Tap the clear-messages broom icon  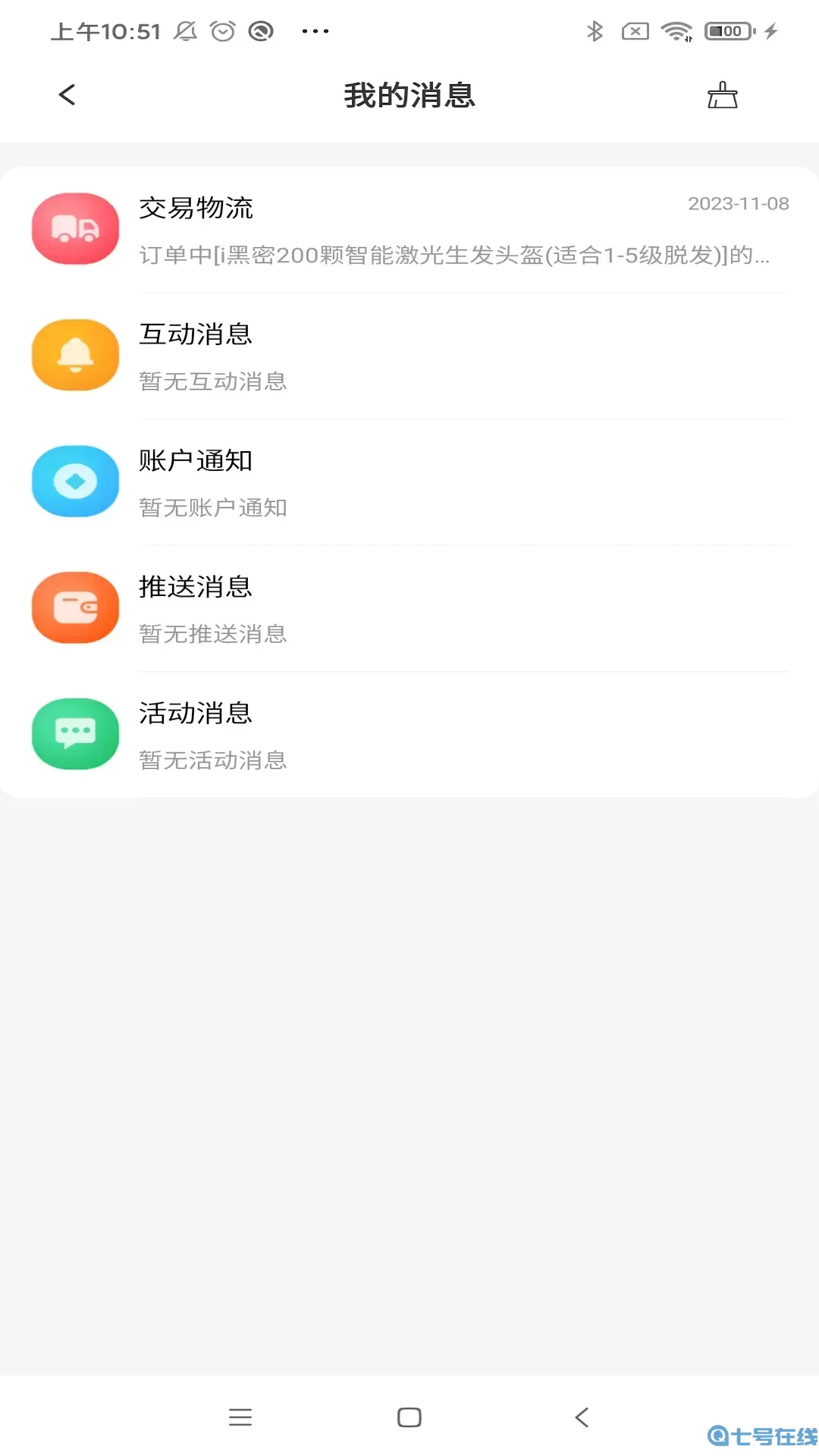[722, 95]
